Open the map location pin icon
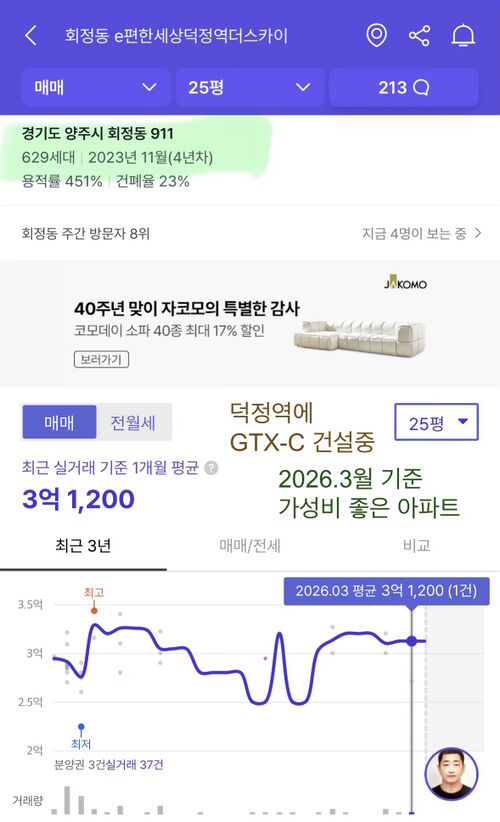Image resolution: width=500 pixels, height=822 pixels. point(376,36)
